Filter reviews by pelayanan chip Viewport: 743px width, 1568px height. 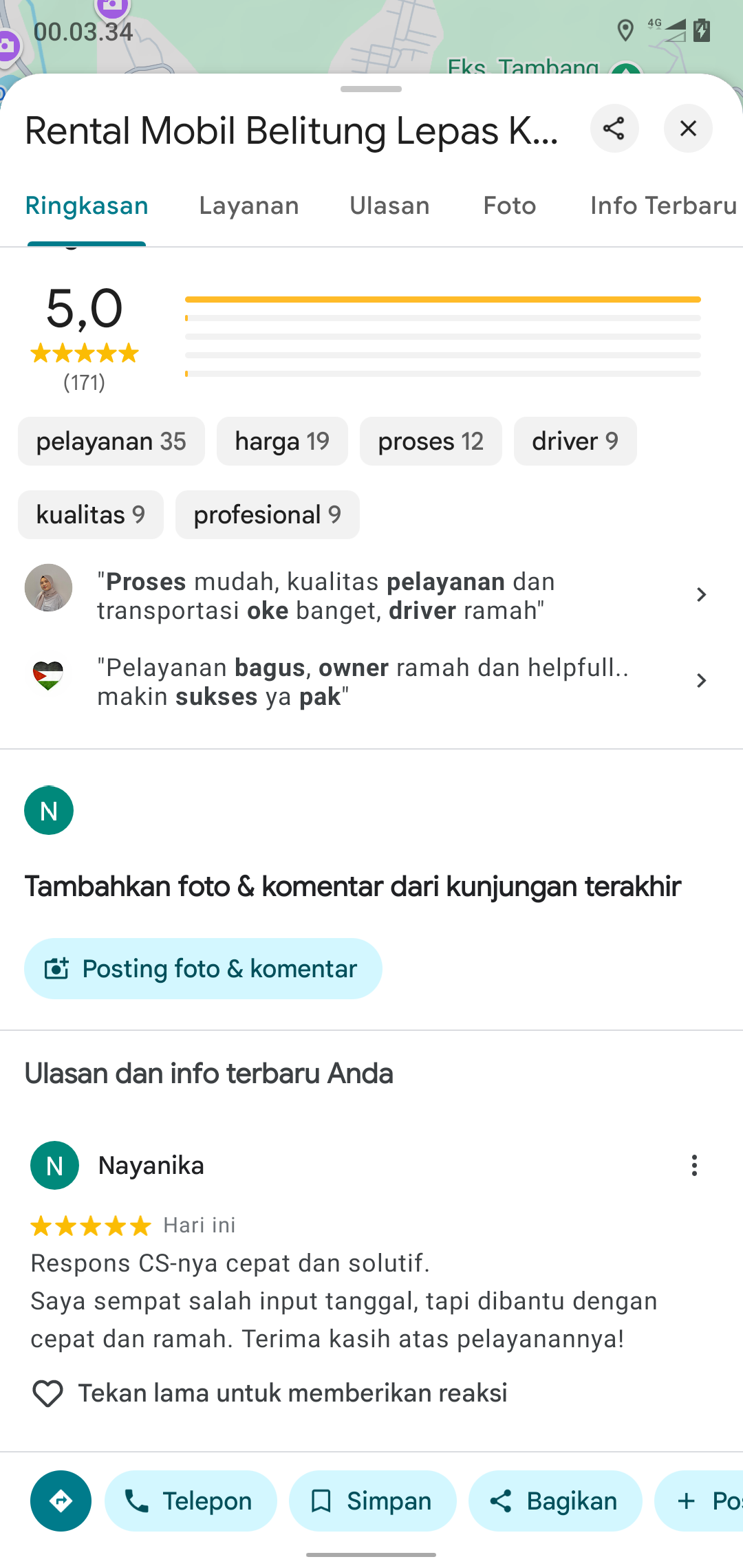click(x=111, y=441)
